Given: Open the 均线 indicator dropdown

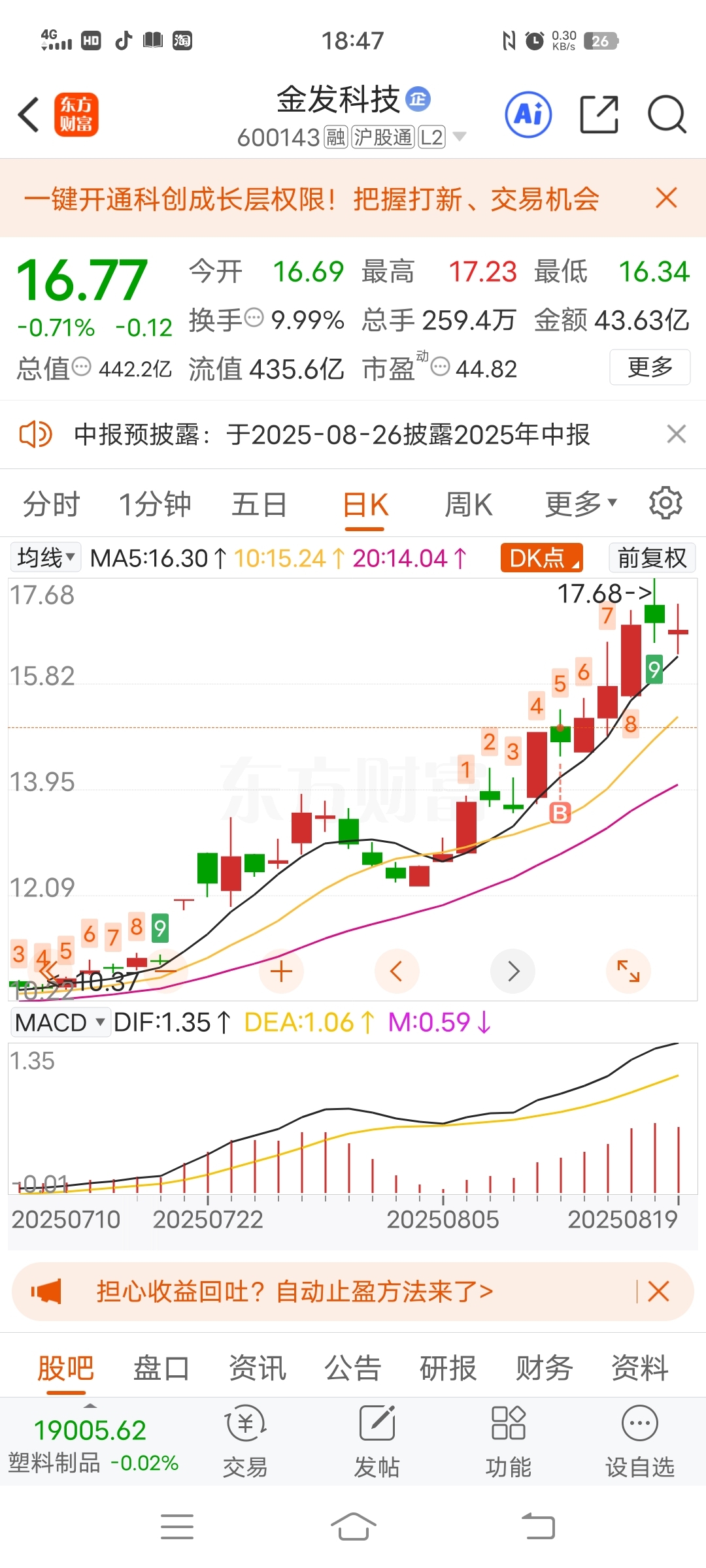Looking at the screenshot, I should [46, 558].
